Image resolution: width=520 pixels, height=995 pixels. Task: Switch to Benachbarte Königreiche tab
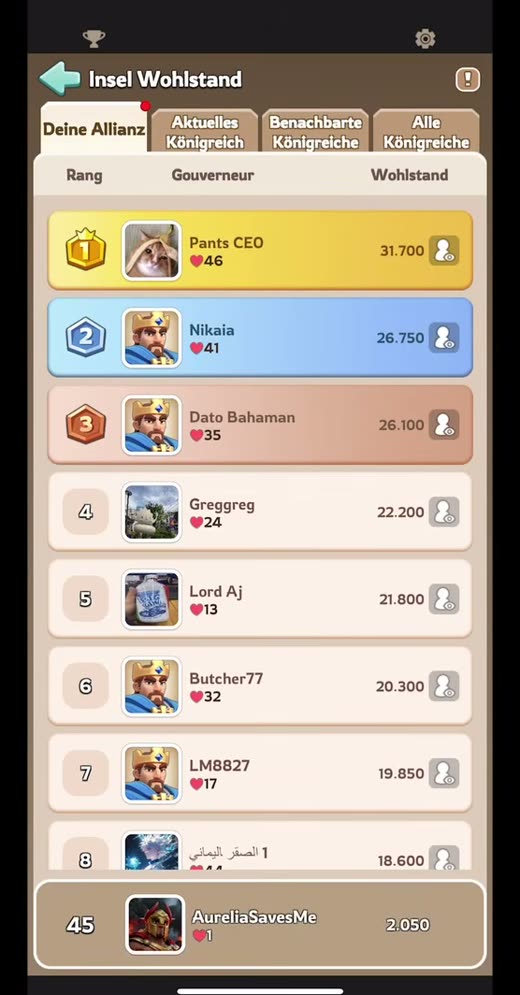coord(316,132)
